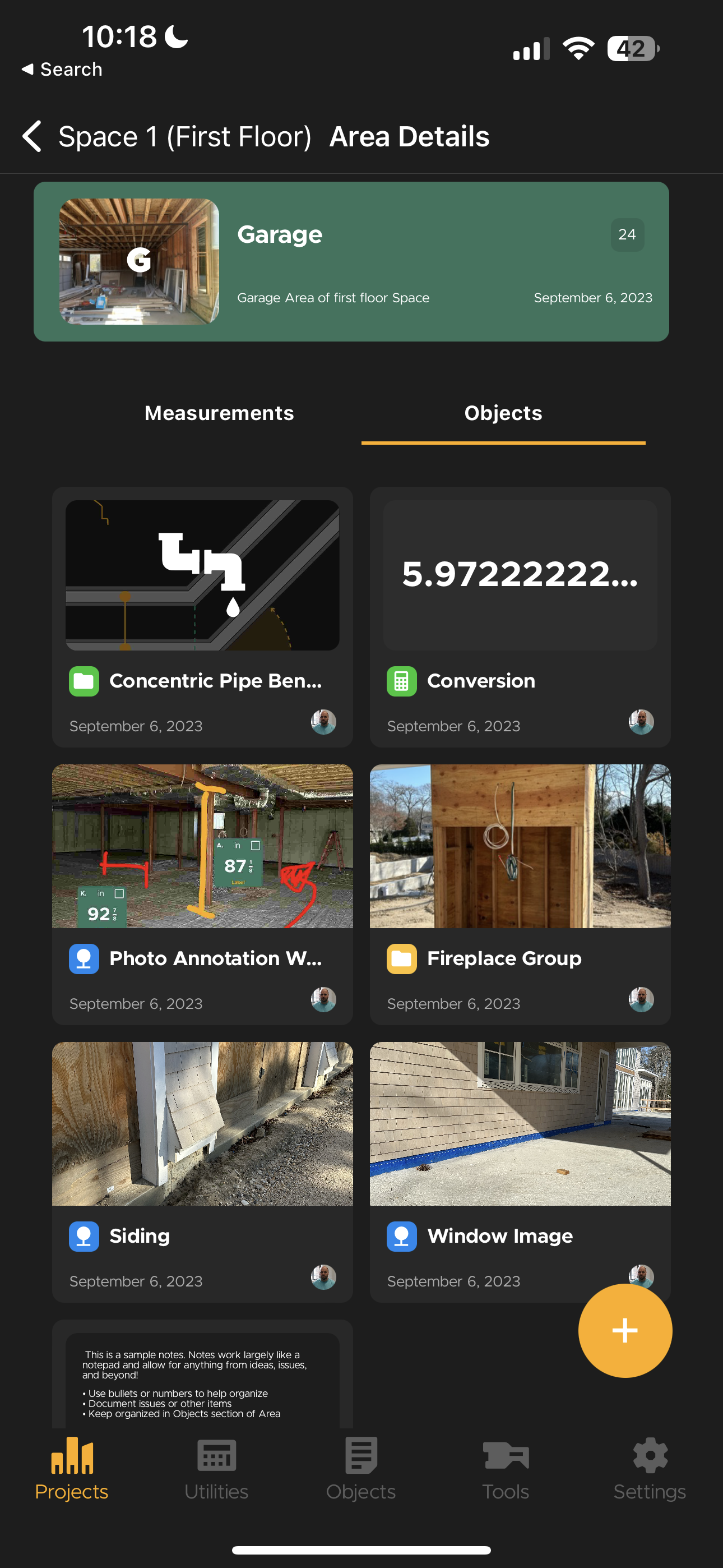
Task: Open the Siding photo card
Action: point(203,1172)
